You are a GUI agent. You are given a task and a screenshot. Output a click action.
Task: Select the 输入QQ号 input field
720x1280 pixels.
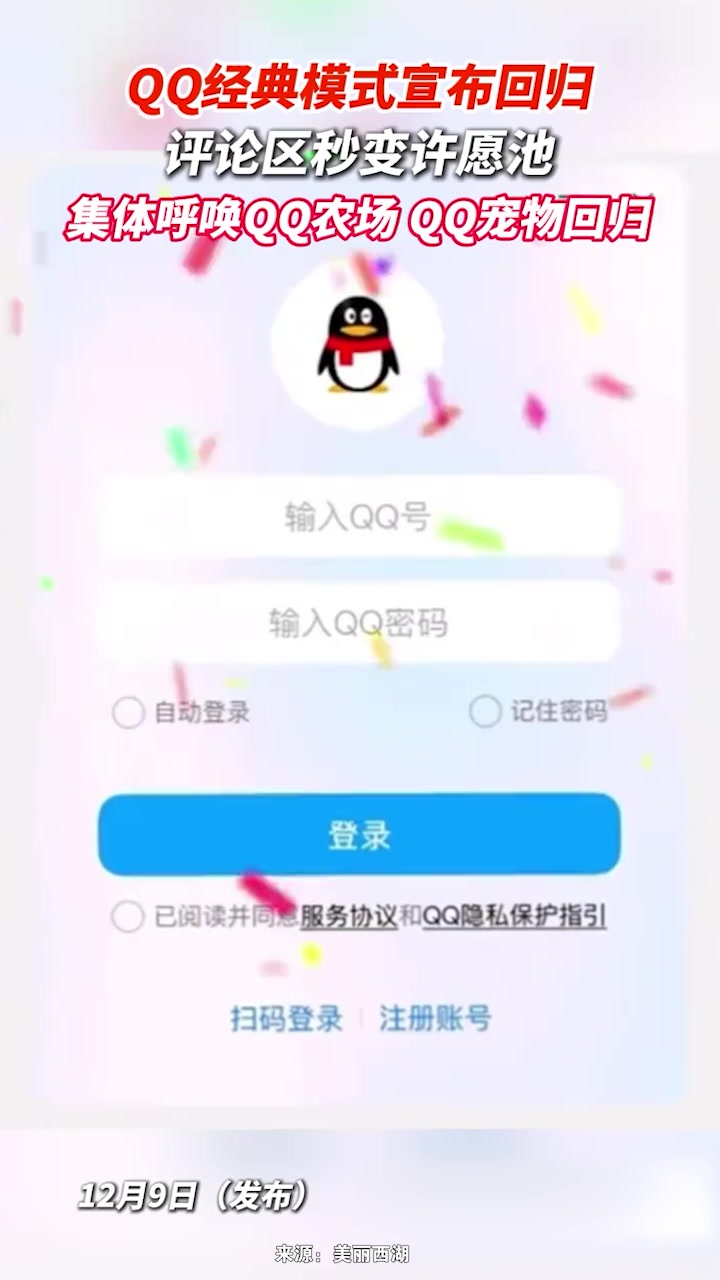click(357, 518)
